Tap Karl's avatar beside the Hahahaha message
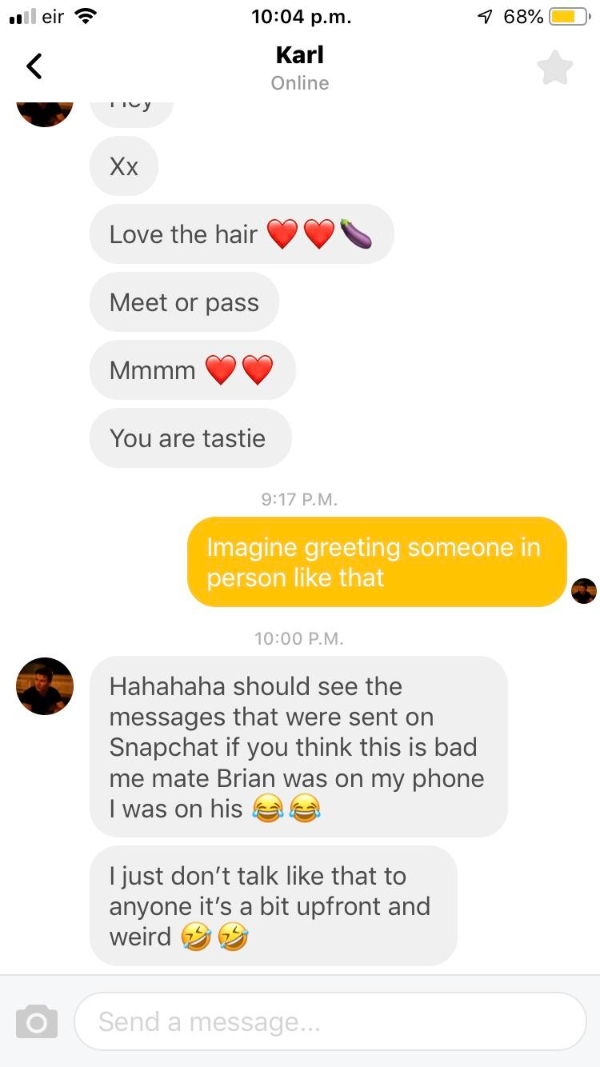600x1067 pixels. coord(45,686)
